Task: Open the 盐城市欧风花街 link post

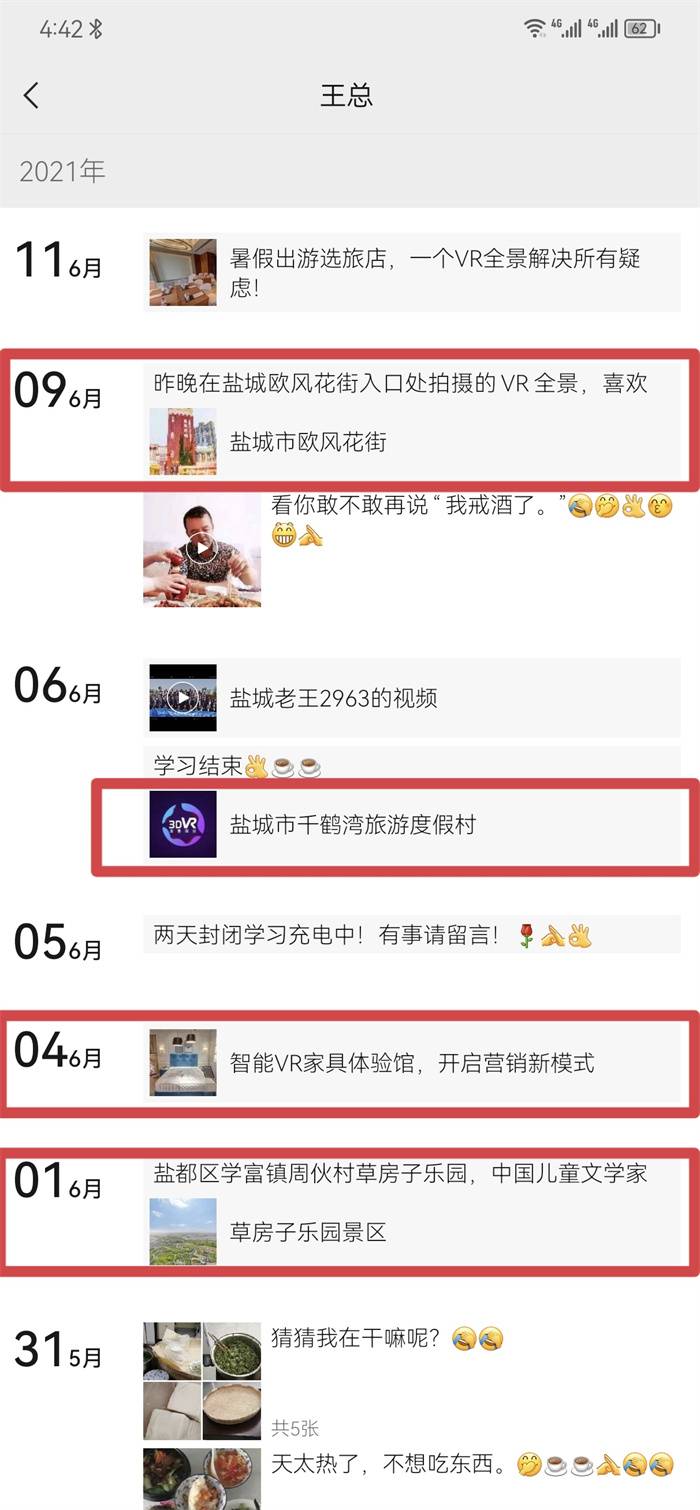Action: pyautogui.click(x=410, y=441)
